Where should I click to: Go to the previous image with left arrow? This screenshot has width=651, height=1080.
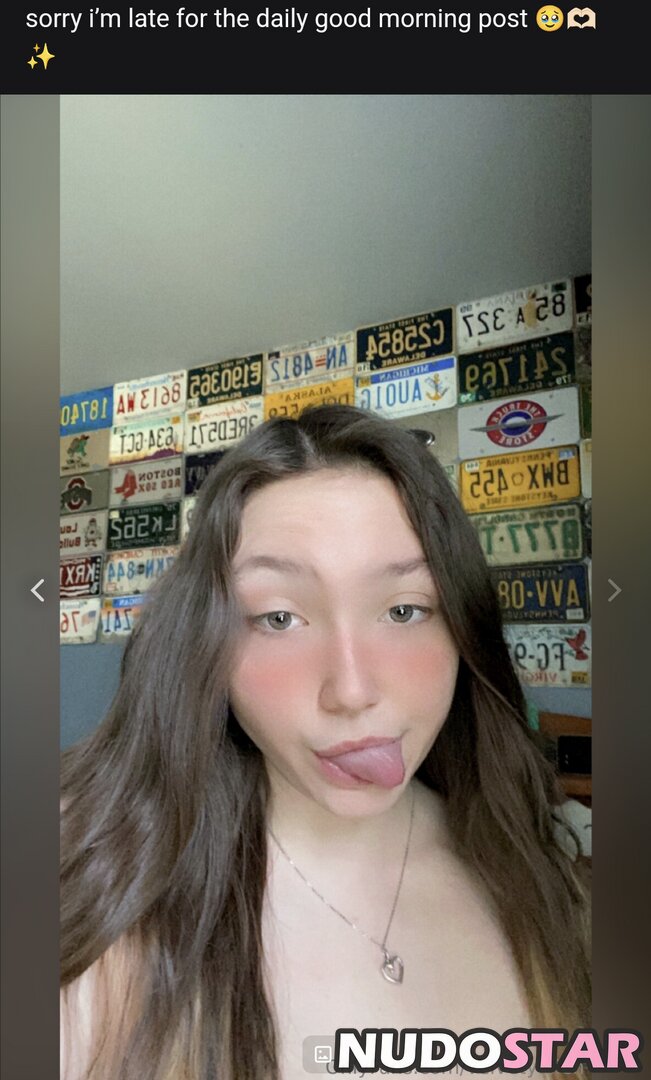[37, 590]
